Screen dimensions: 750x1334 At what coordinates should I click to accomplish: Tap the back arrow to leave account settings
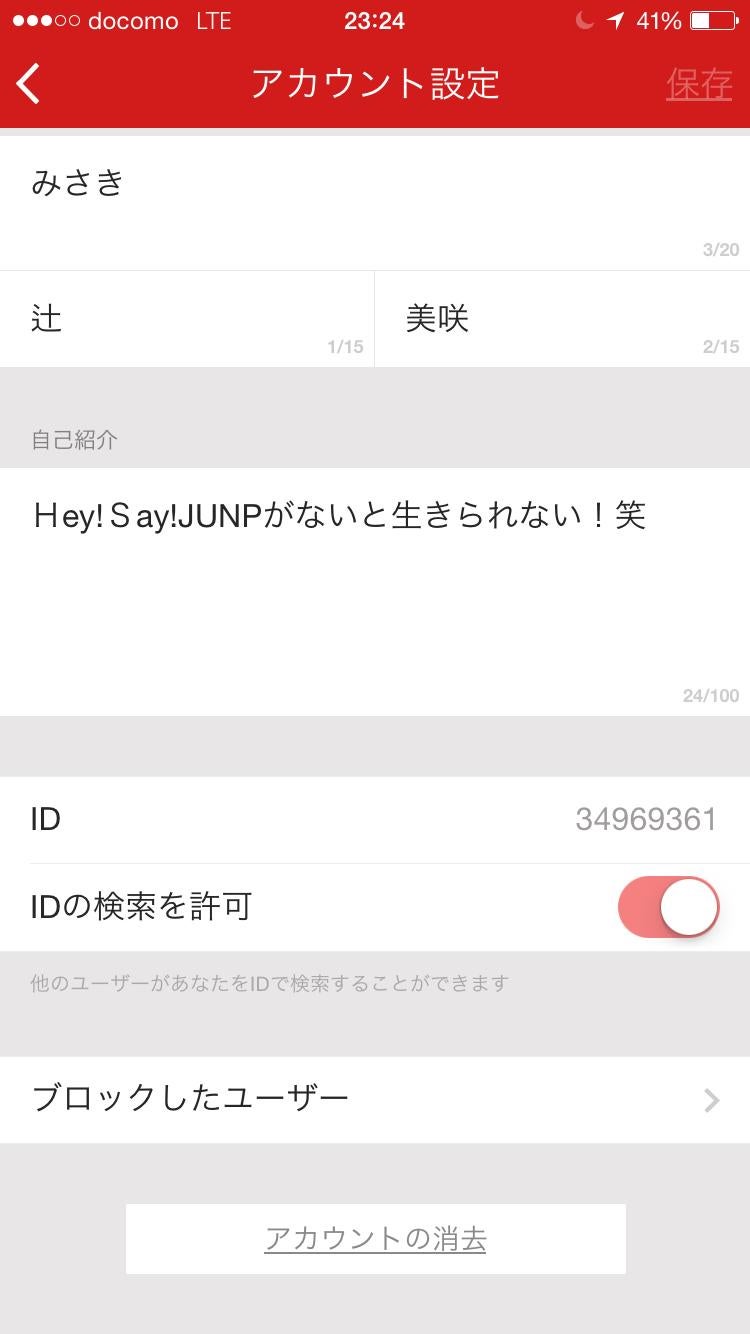28,83
